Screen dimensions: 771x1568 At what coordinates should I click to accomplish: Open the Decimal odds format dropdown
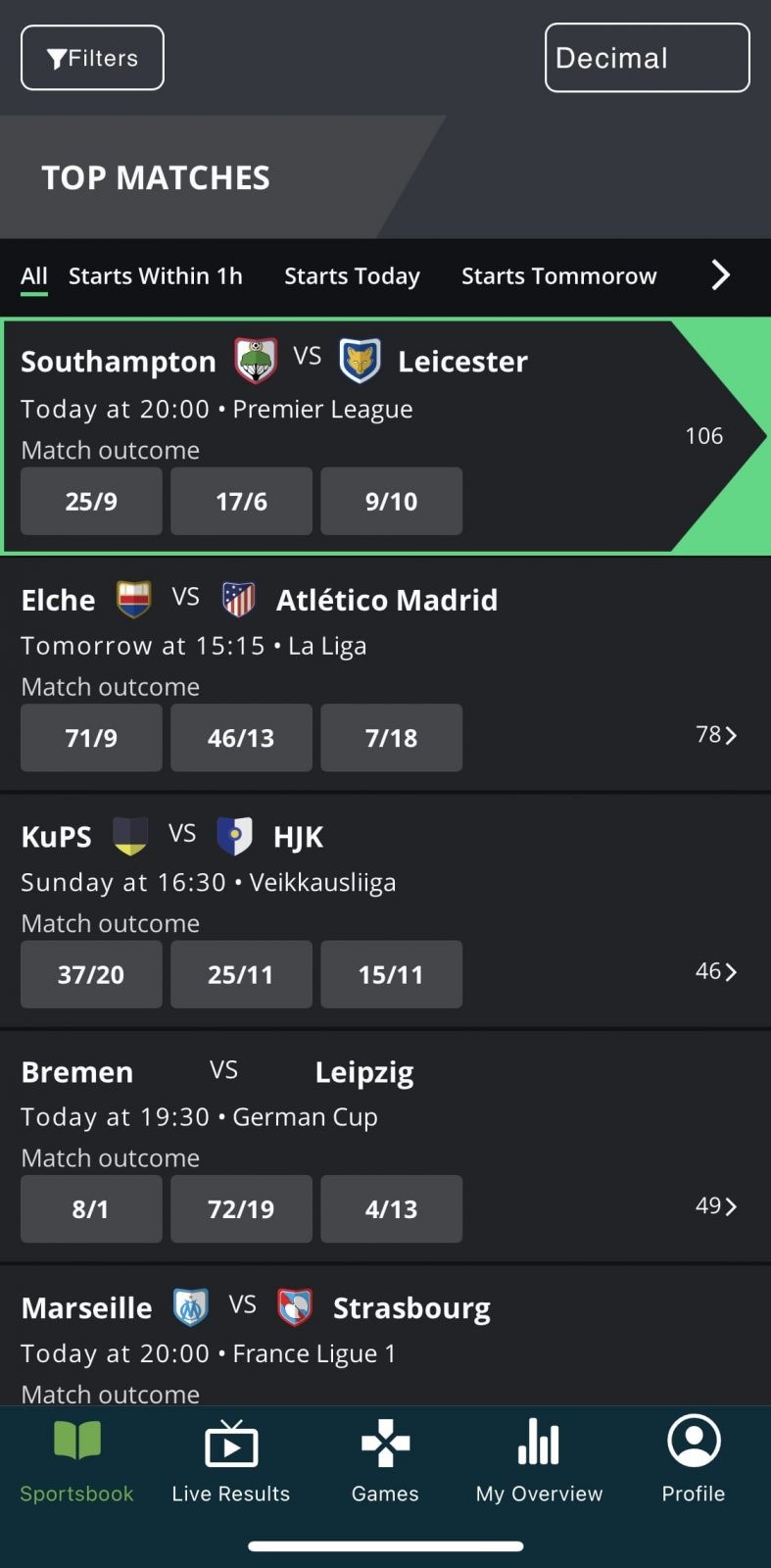click(x=647, y=59)
